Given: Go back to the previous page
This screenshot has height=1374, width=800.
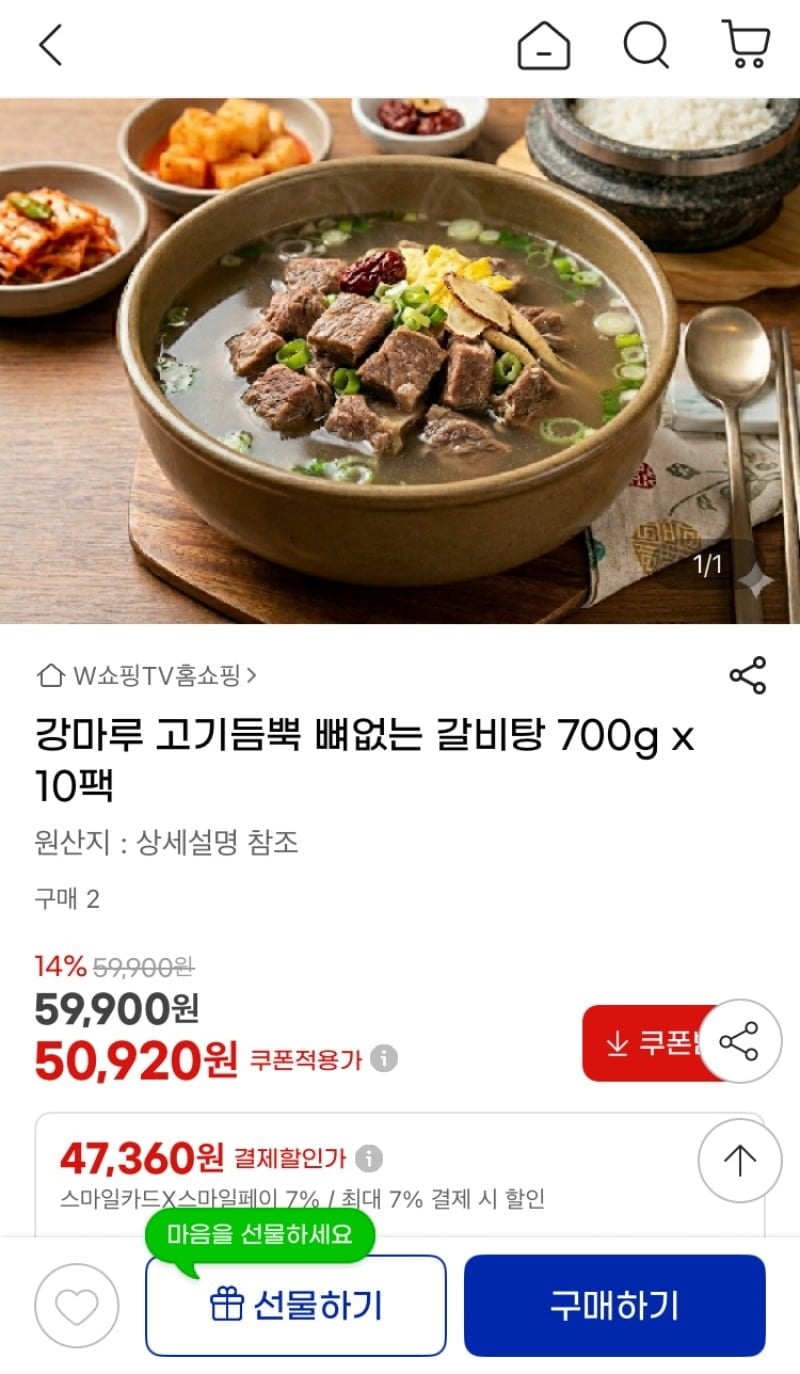Looking at the screenshot, I should [x=50, y=46].
